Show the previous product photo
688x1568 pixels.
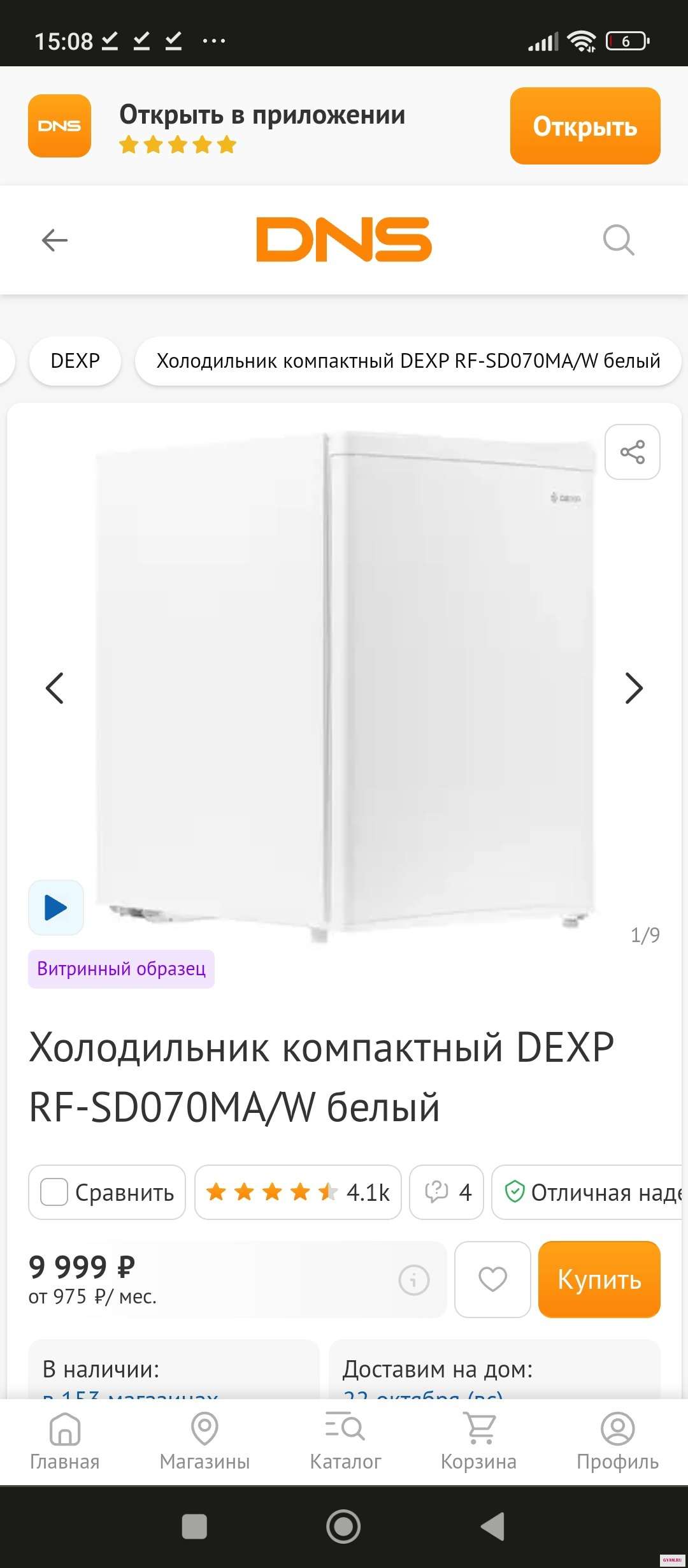55,688
